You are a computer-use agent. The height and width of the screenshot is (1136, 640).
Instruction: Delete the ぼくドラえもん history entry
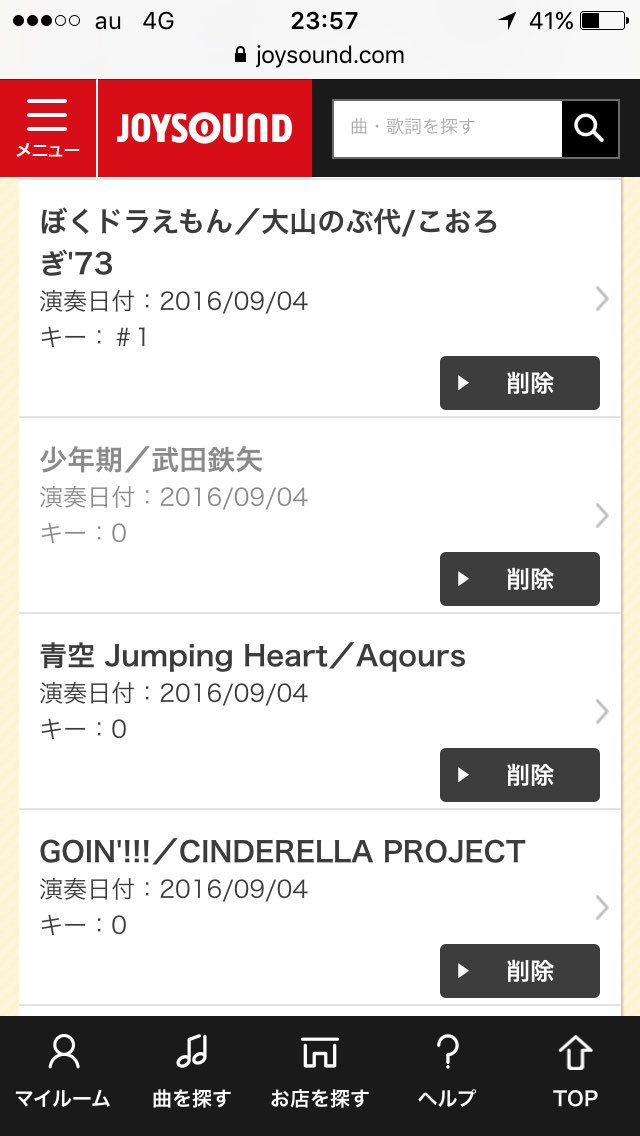520,383
